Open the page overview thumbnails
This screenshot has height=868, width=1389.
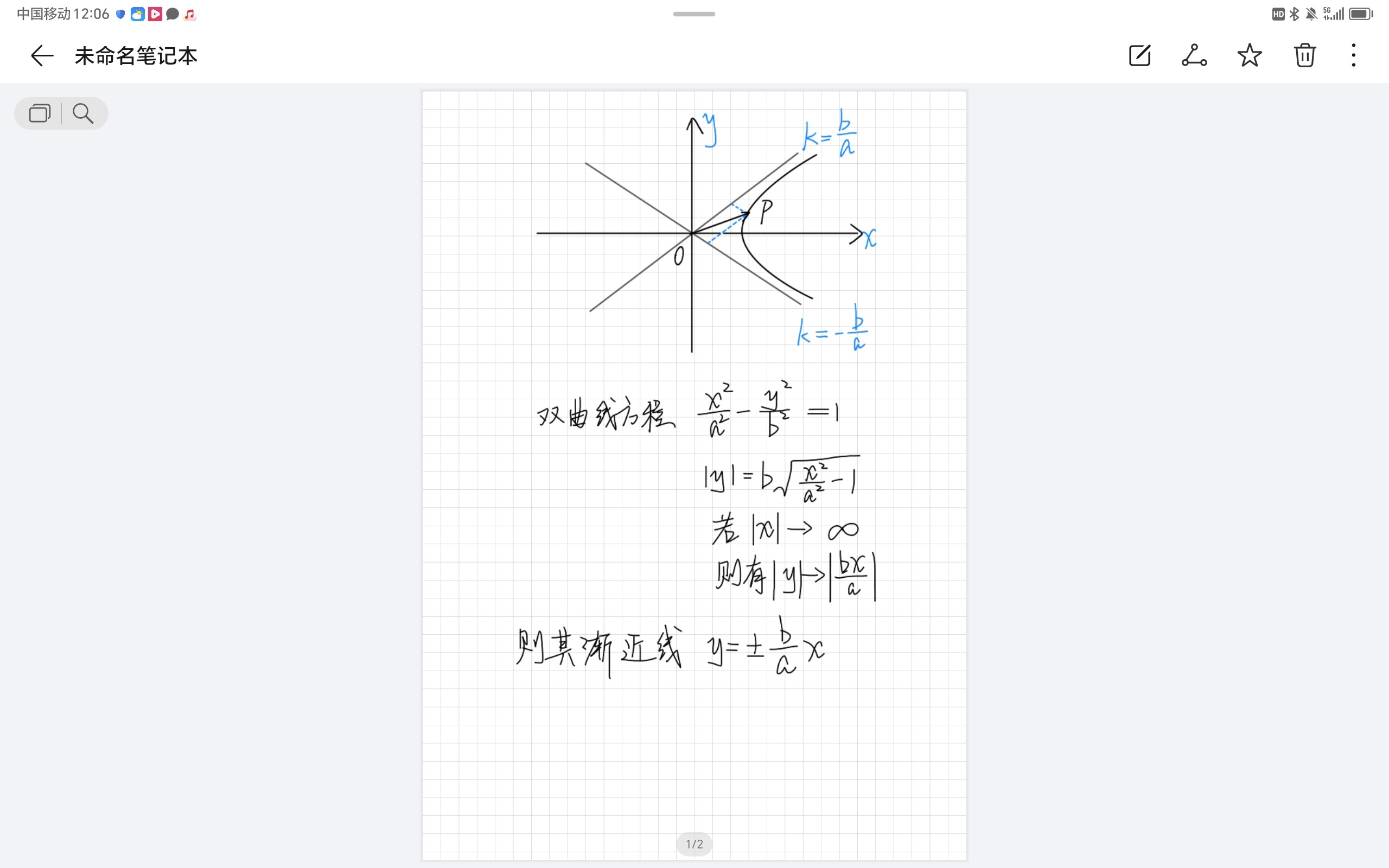[x=40, y=114]
